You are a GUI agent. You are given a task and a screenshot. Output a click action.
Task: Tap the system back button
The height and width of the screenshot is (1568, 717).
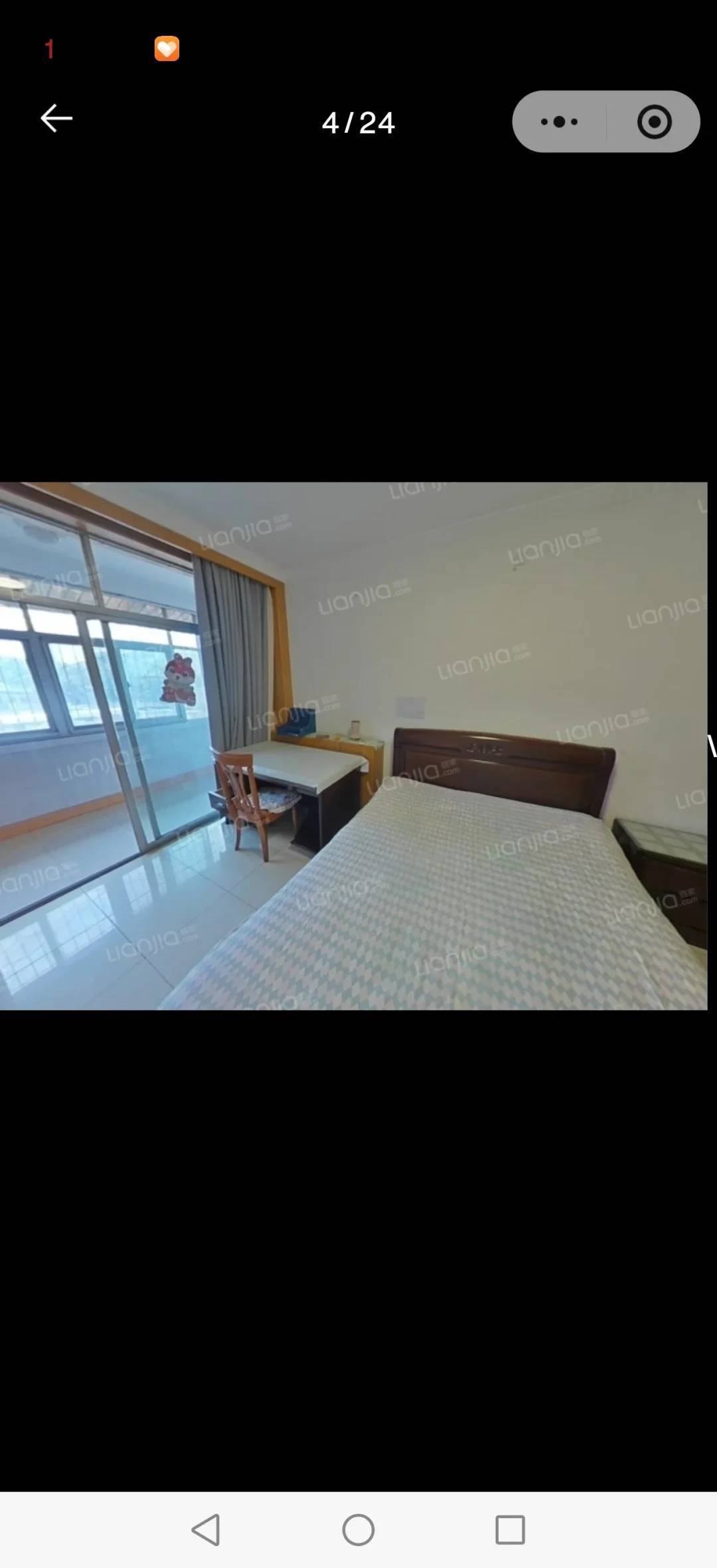coord(206,1530)
